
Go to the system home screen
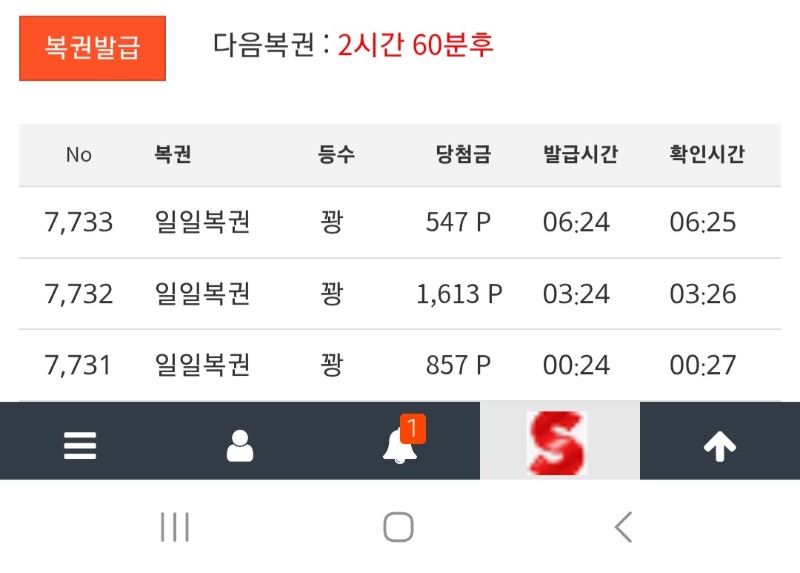click(x=398, y=527)
